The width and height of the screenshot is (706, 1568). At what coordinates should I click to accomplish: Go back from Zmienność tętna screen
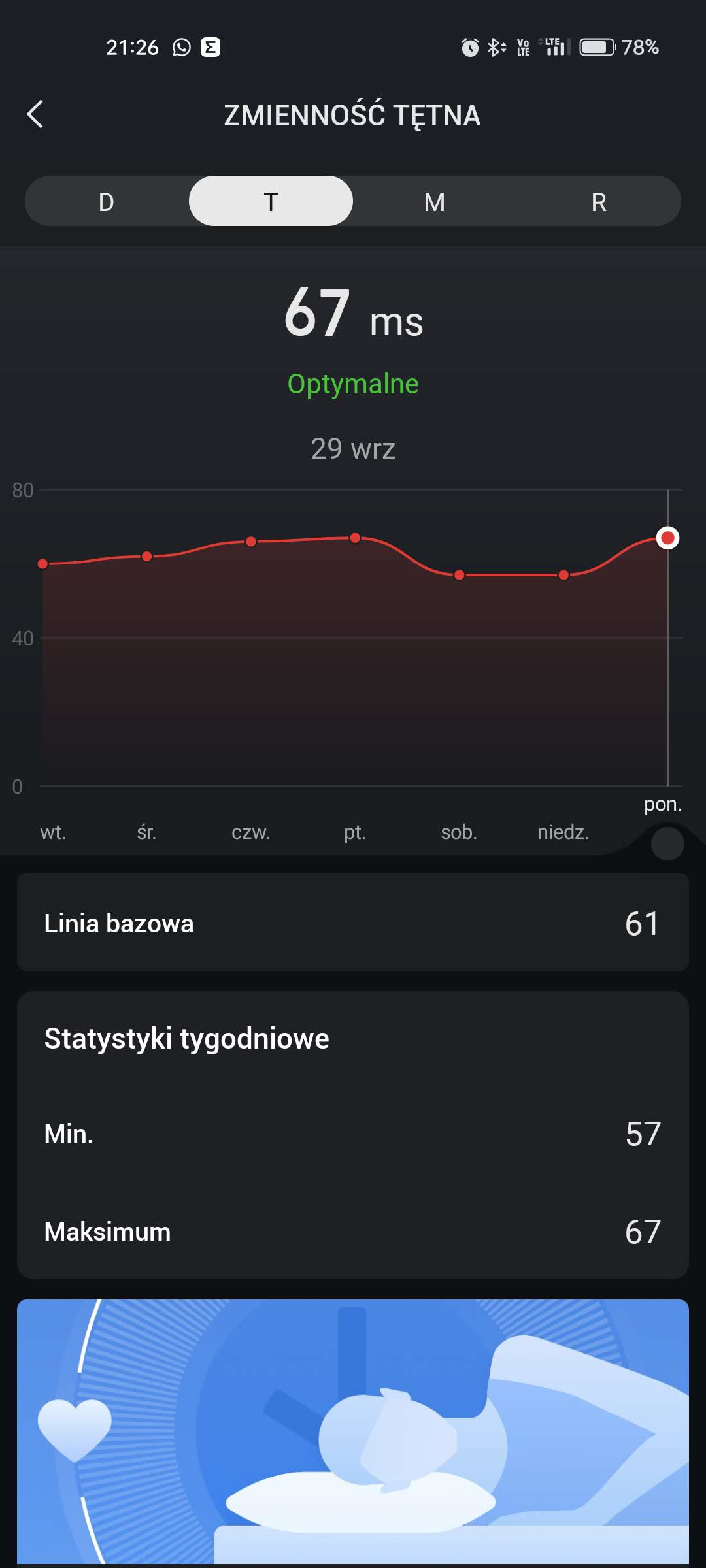coord(36,115)
